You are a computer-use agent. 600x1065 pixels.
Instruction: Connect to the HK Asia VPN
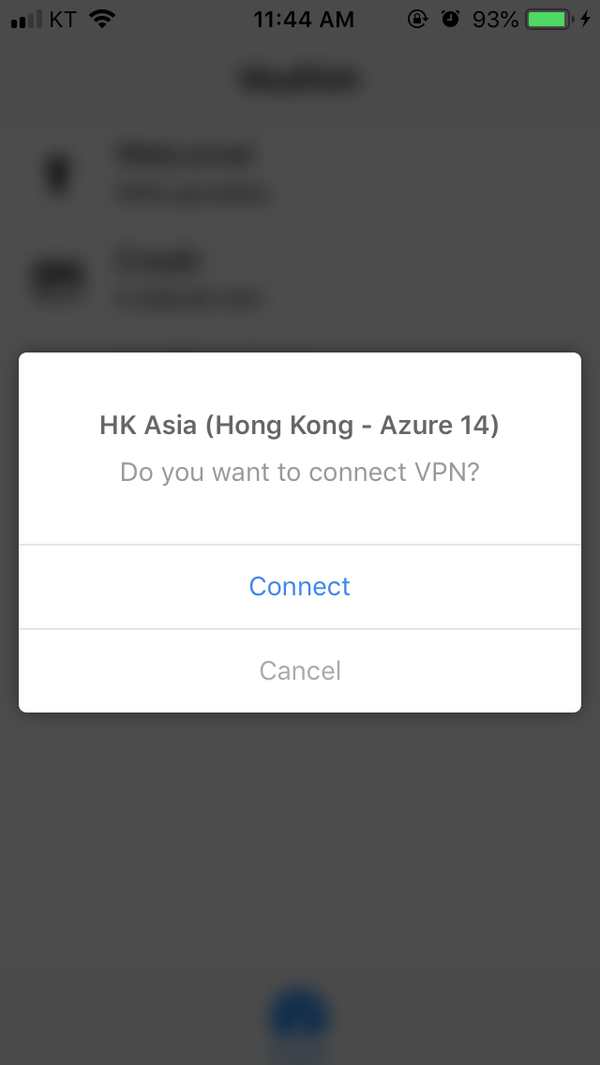[300, 586]
